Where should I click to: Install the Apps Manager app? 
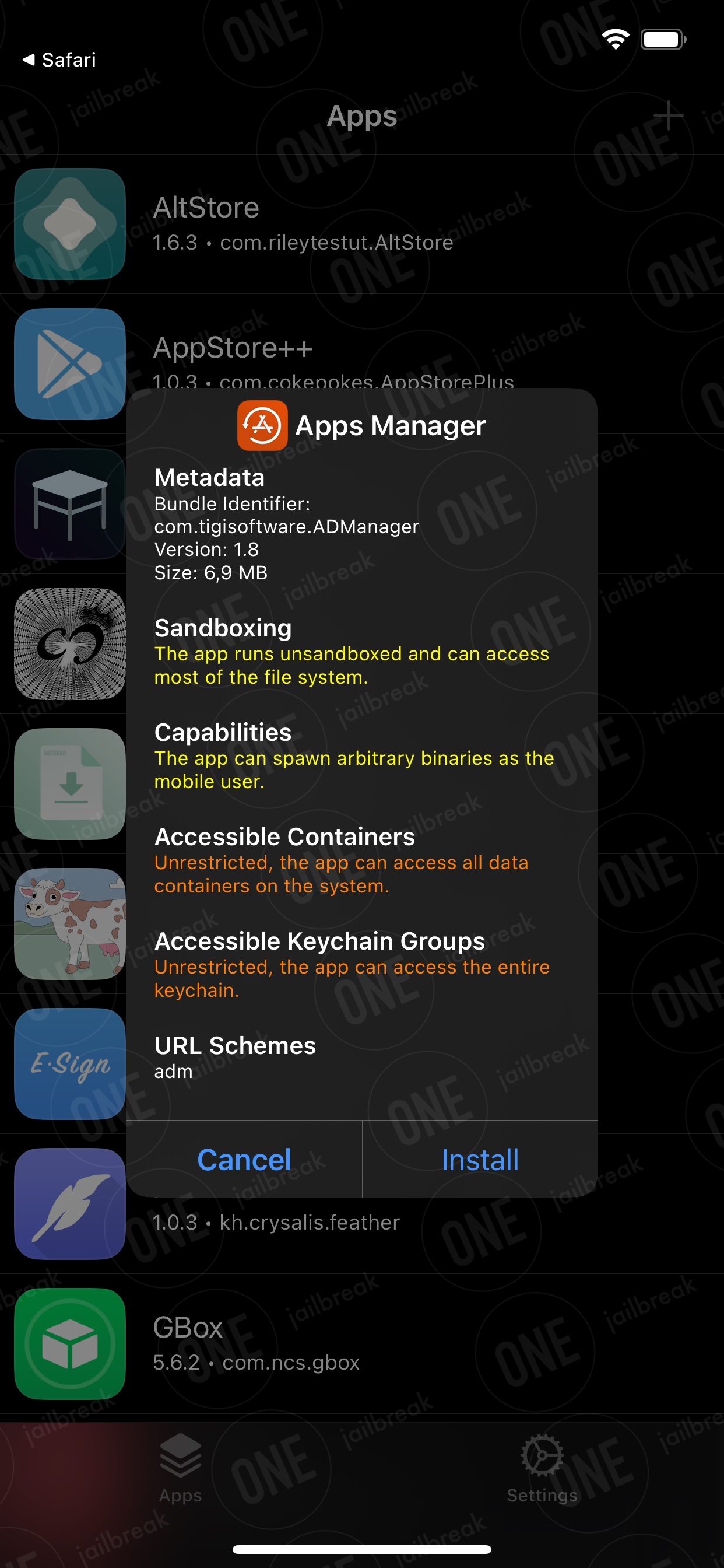click(480, 1160)
